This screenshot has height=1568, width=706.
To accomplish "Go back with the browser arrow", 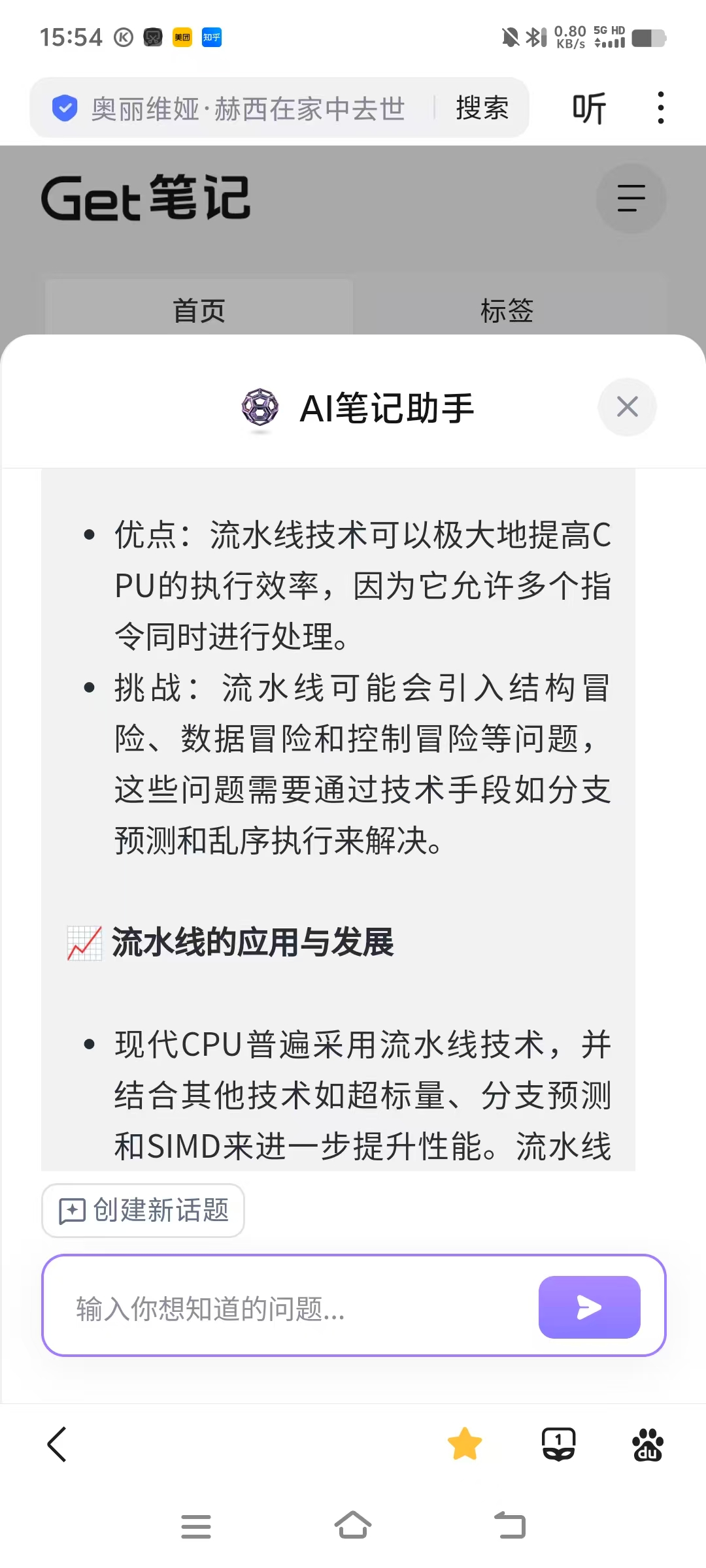I will click(x=58, y=1444).
